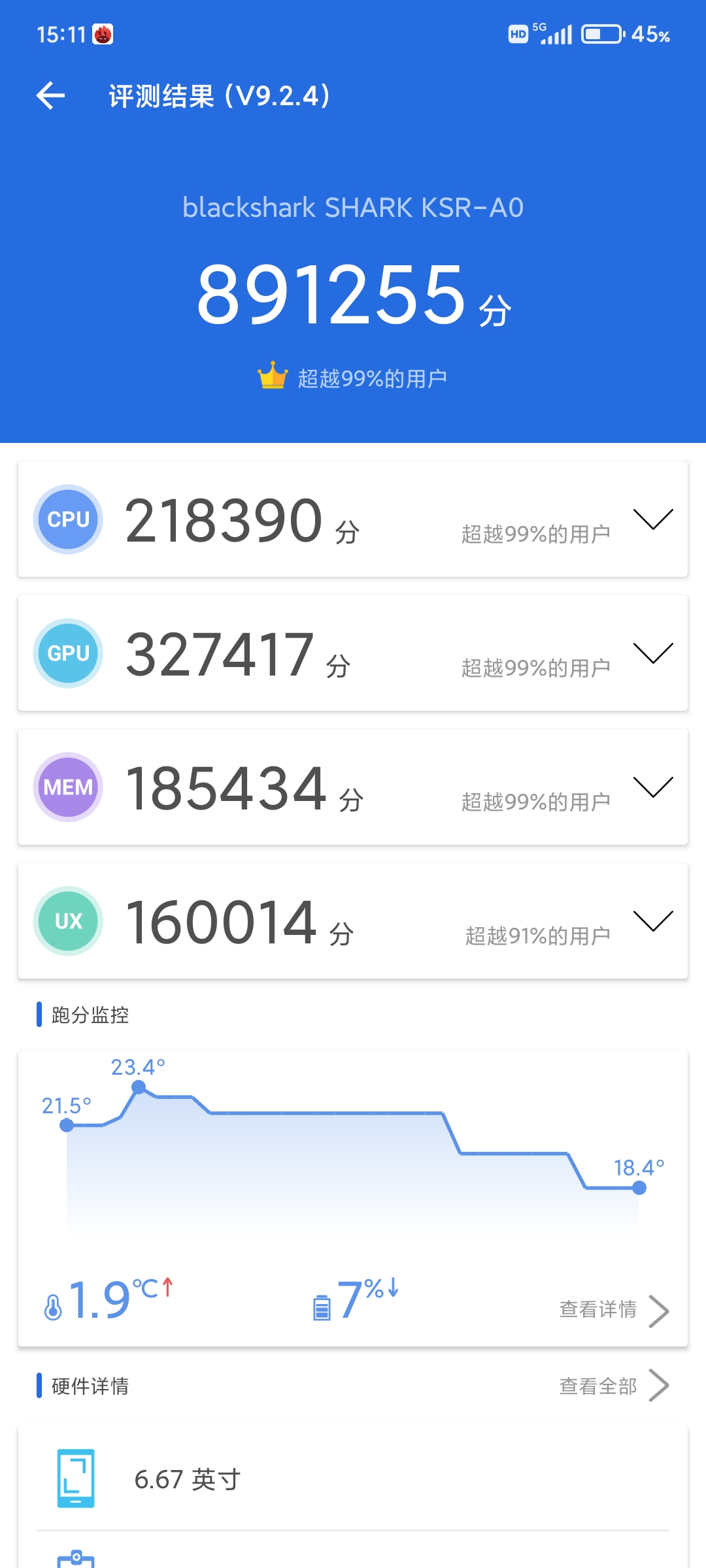Go back using the top-left arrow

click(50, 96)
